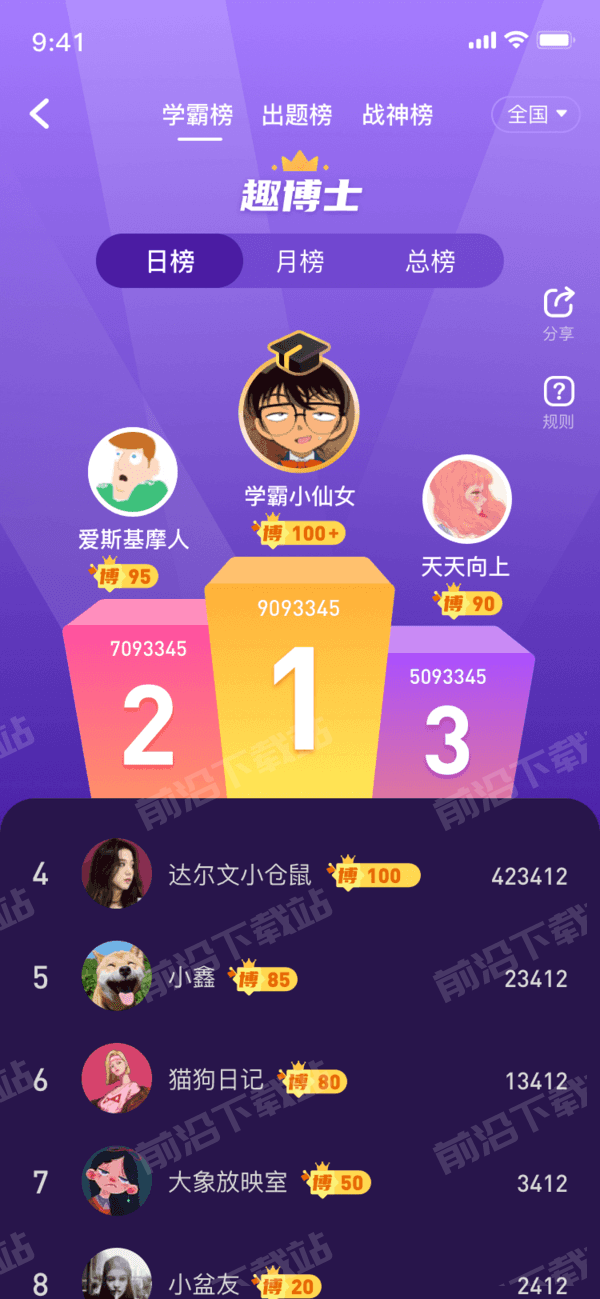View 猫狗日记's ranking row
The image size is (600, 1299).
pyautogui.click(x=300, y=1080)
